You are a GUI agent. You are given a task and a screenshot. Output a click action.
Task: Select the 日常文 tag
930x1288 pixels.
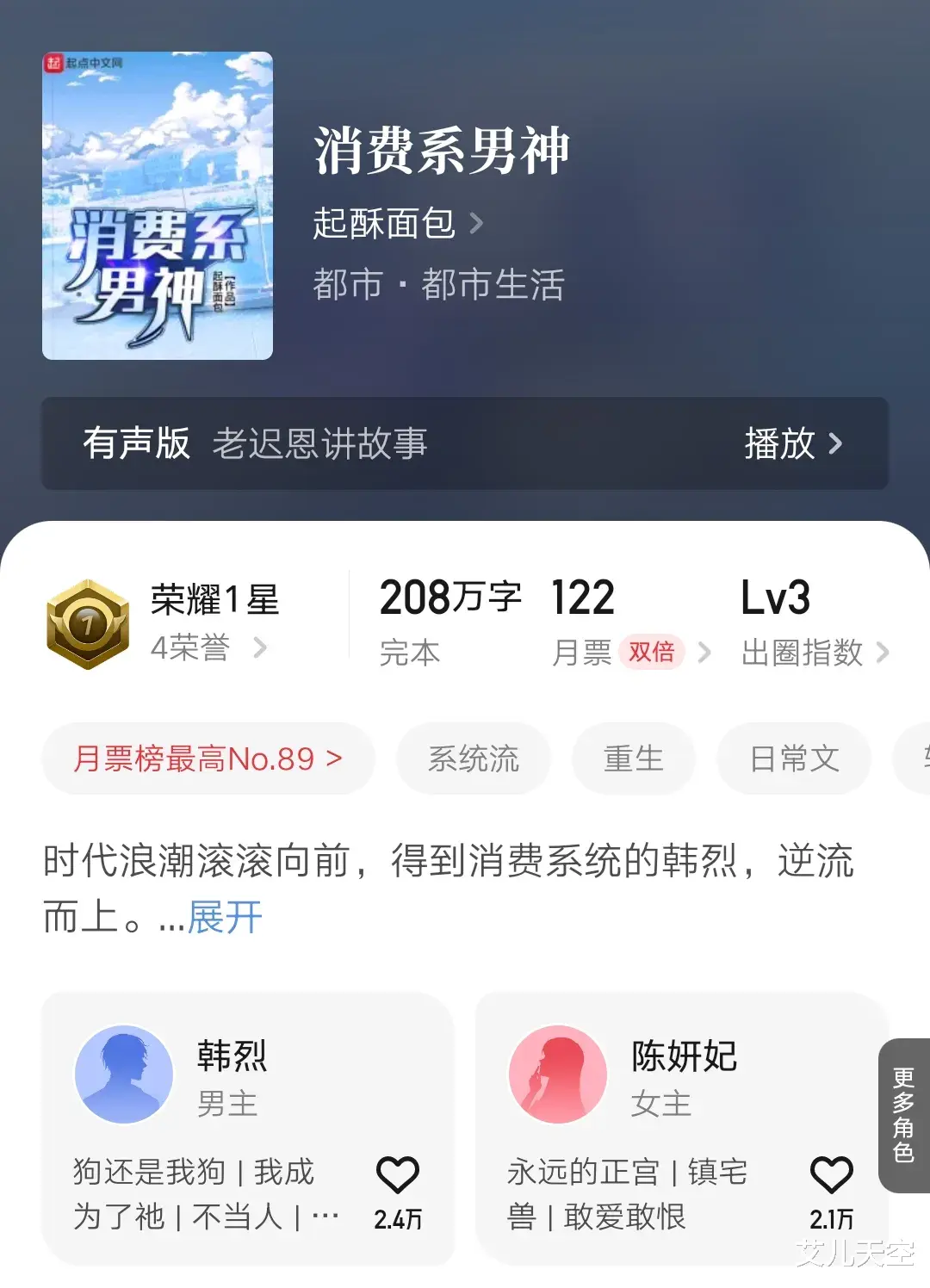(x=794, y=759)
